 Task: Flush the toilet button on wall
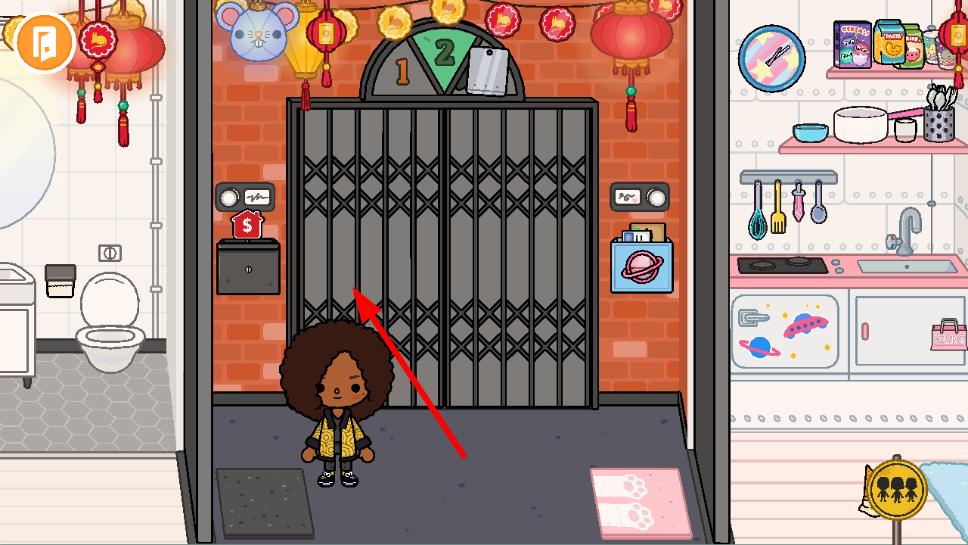110,253
